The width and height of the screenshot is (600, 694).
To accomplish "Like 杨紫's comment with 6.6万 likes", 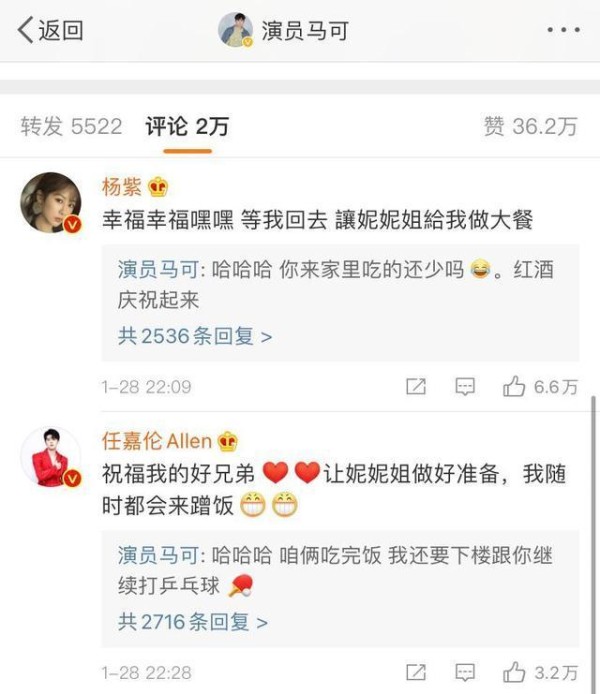I will (x=540, y=387).
